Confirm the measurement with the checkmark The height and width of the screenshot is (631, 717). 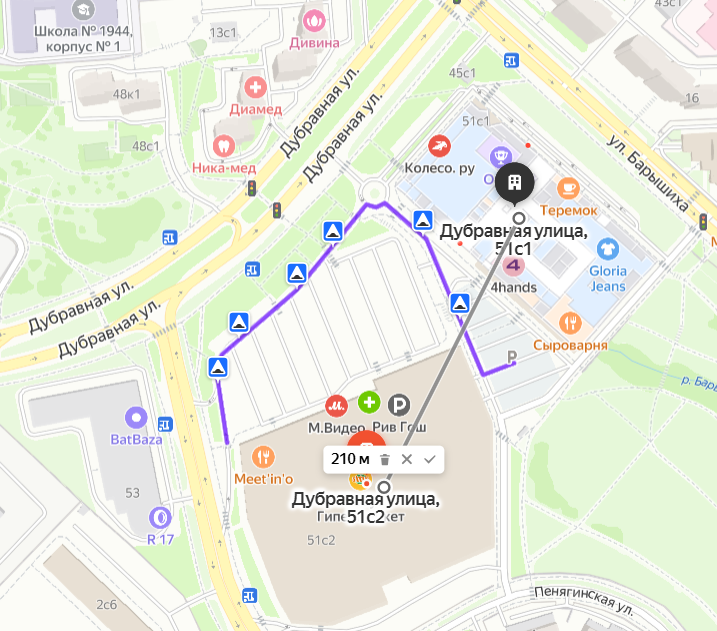(x=429, y=459)
